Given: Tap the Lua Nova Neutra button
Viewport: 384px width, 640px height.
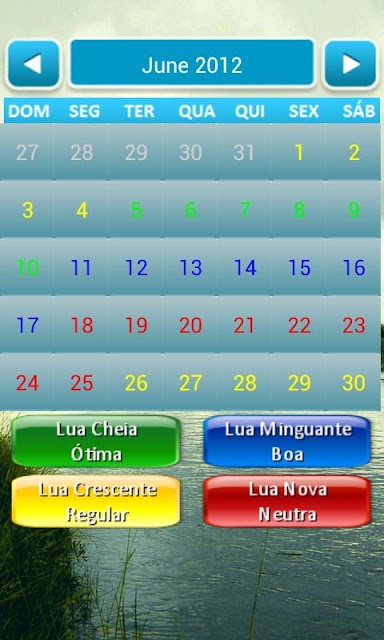Looking at the screenshot, I should [287, 501].
